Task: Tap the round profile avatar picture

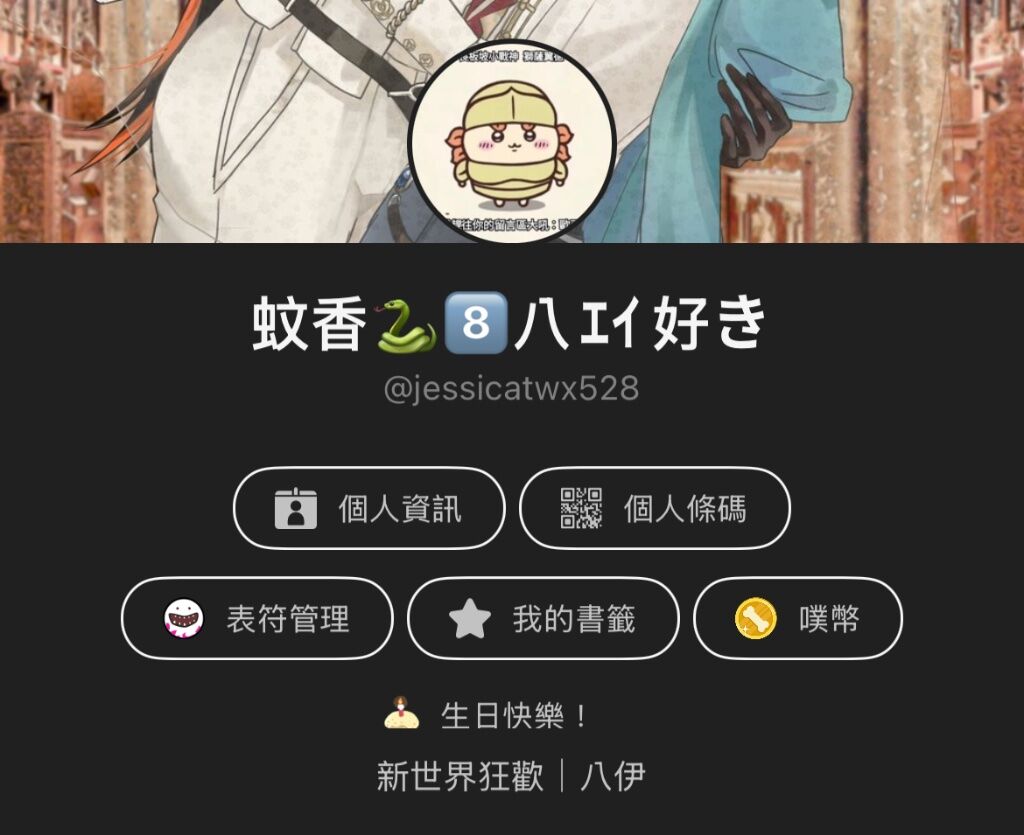Action: click(x=511, y=143)
